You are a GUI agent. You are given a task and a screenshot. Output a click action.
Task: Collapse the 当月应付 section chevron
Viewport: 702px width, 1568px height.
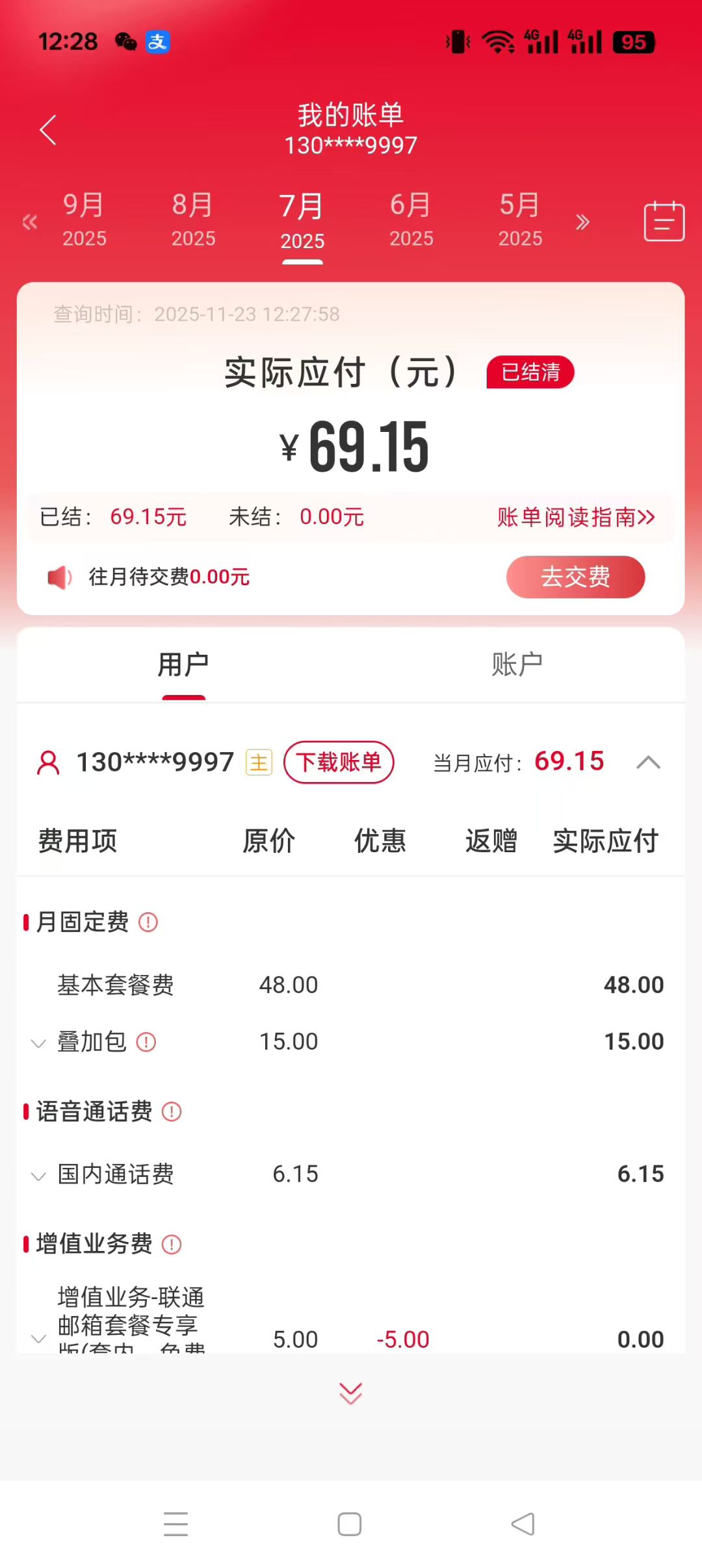tap(648, 762)
